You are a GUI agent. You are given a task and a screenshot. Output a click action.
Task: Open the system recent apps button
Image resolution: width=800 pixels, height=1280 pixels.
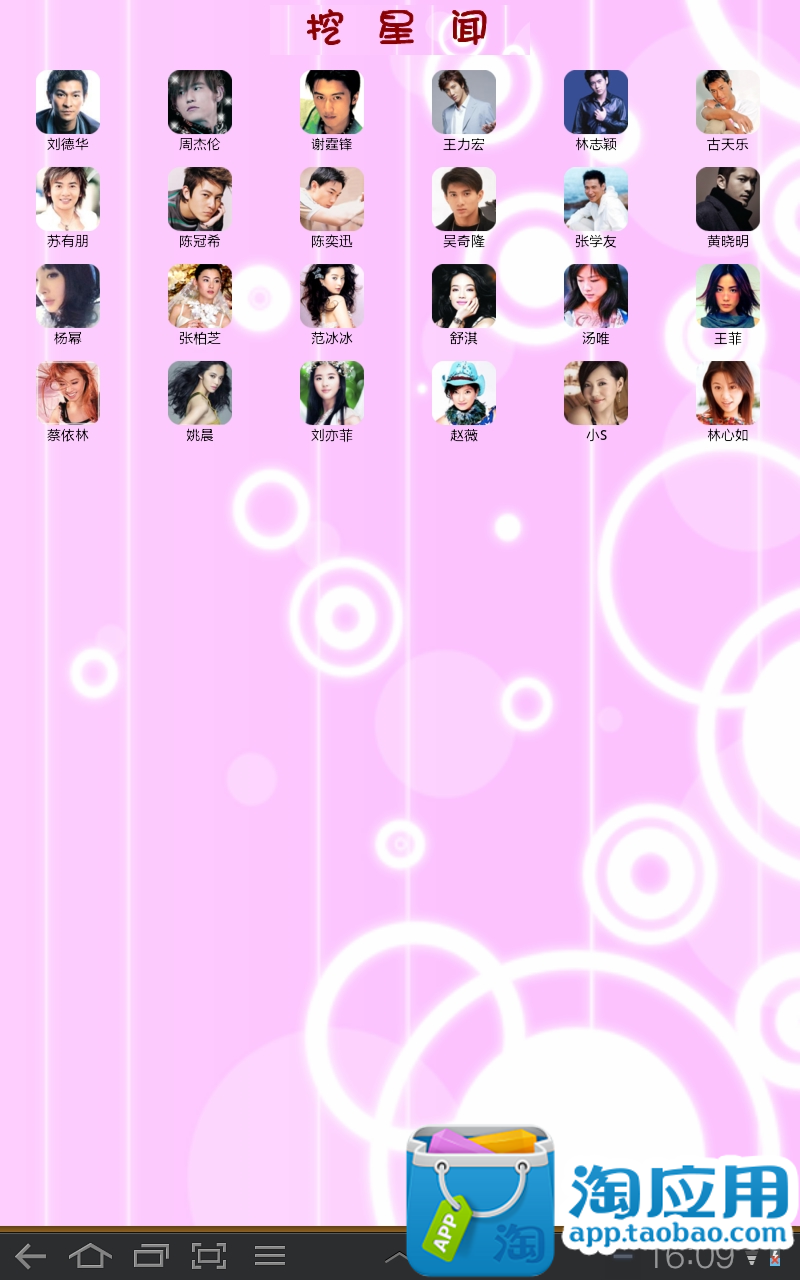pyautogui.click(x=151, y=1256)
